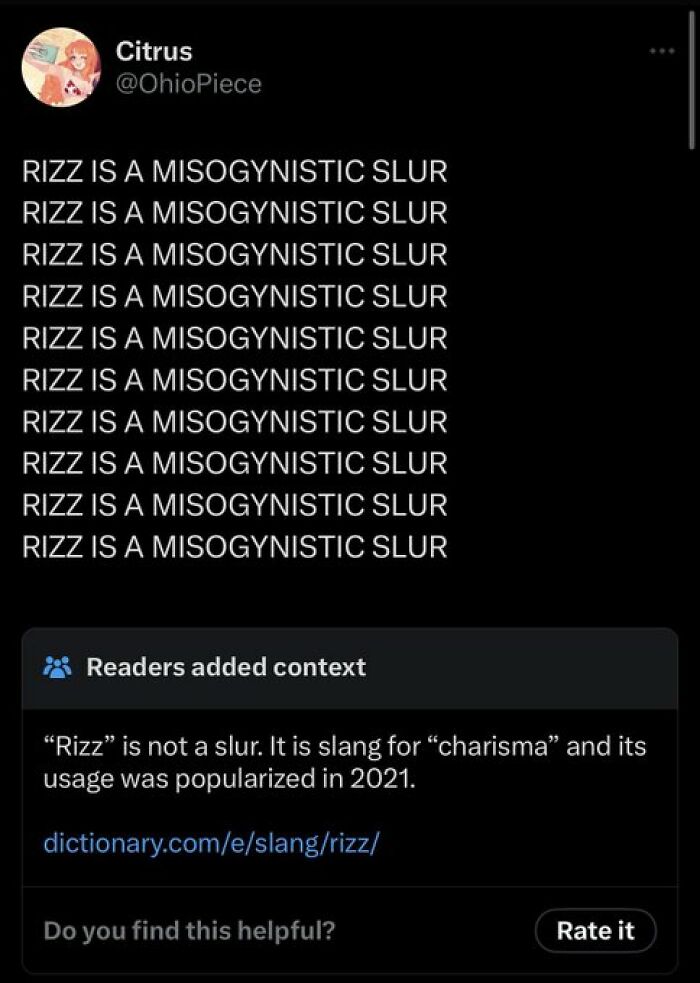
Task: Open the @OhioPiece profile handle
Action: click(188, 84)
